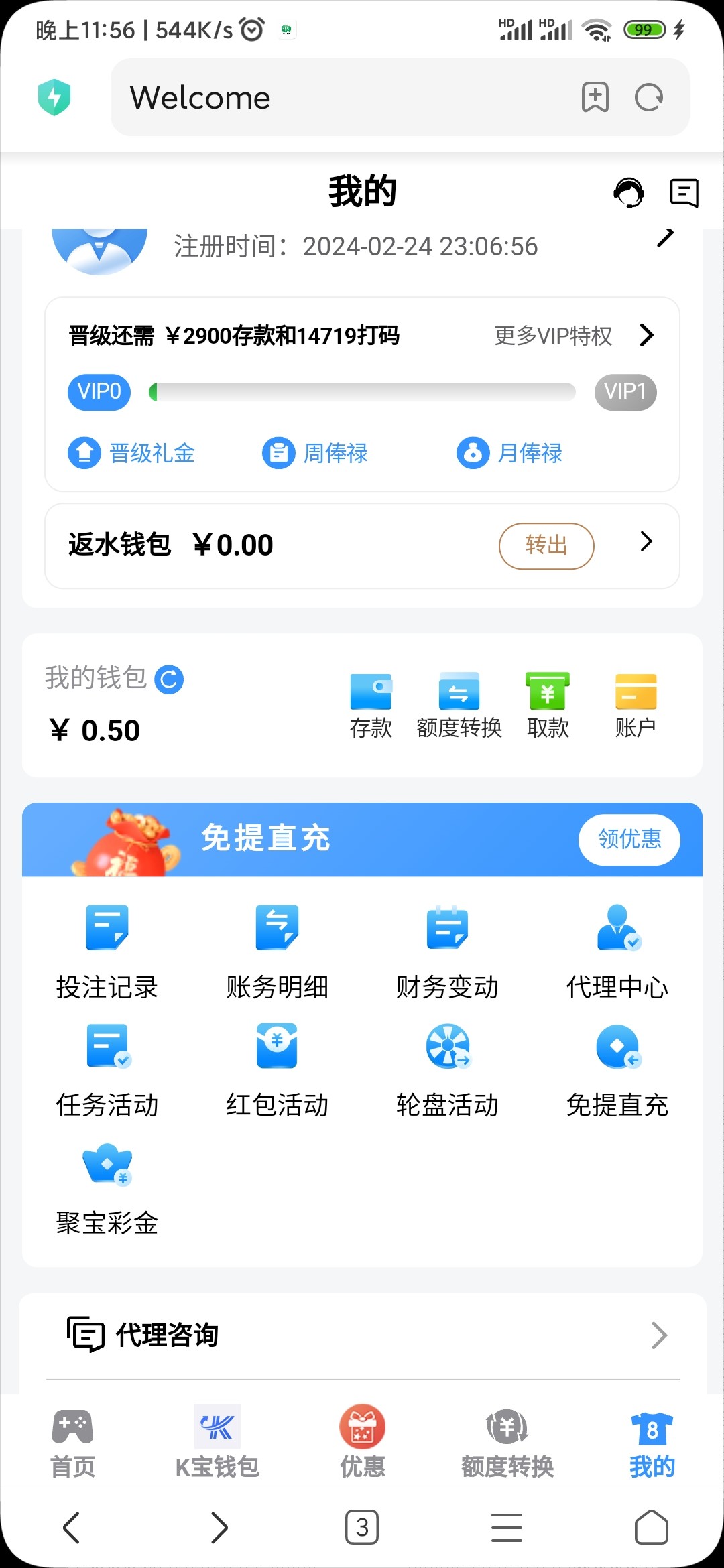Screen dimensions: 724x1568
Task: Go back with browser back arrow
Action: (x=72, y=1528)
